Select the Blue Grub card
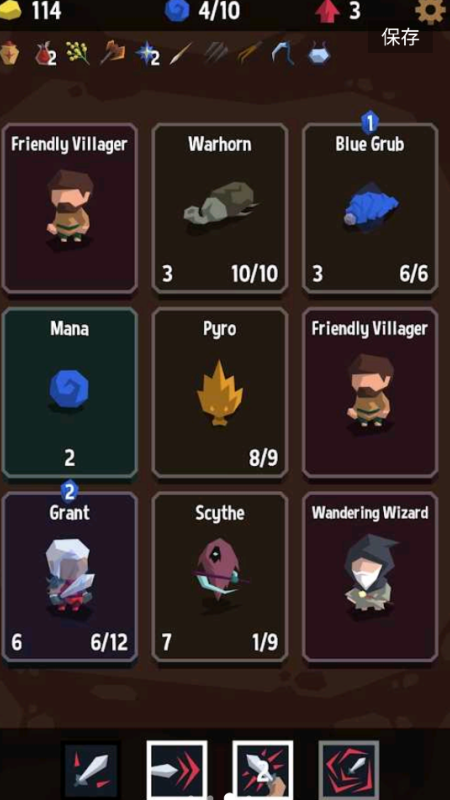Image resolution: width=450 pixels, height=800 pixels. coord(370,209)
